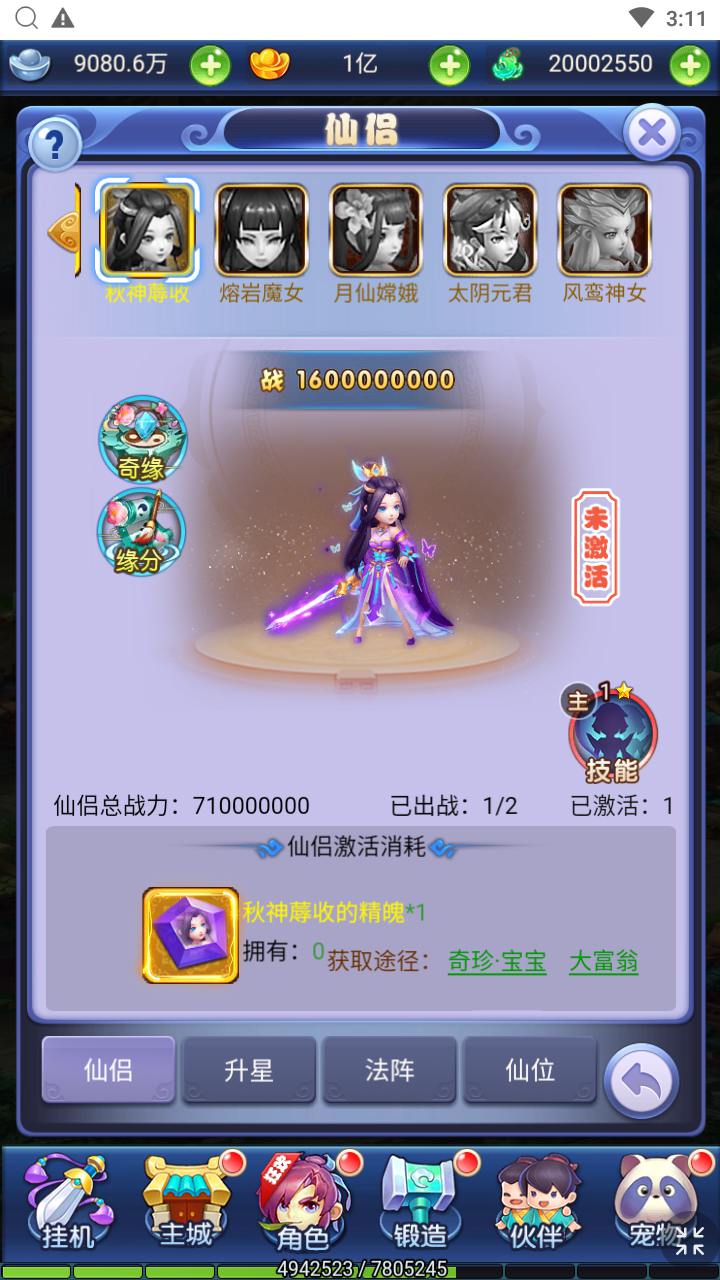
Task: Open the question mark help icon
Action: [x=54, y=146]
